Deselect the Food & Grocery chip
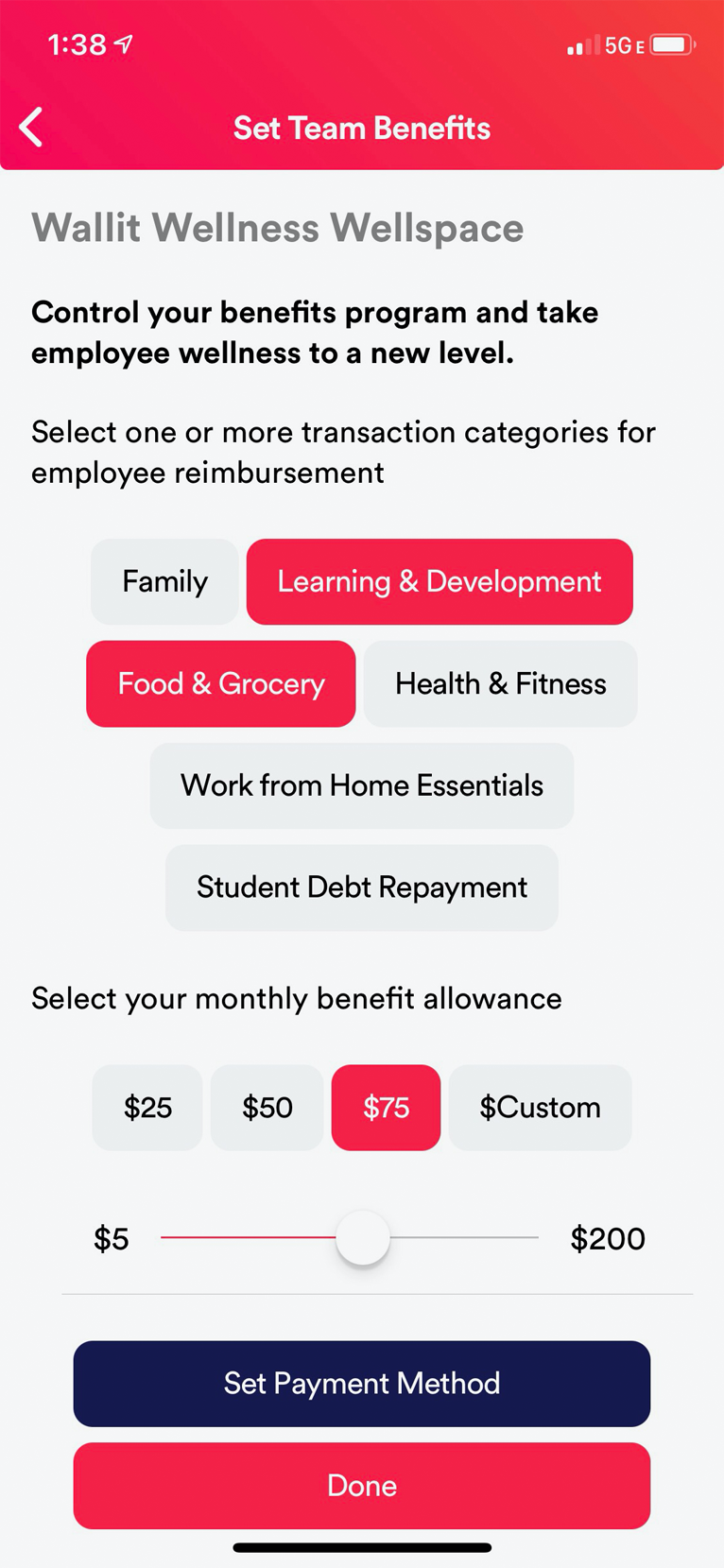Screen dimensions: 724x1568 (221, 683)
